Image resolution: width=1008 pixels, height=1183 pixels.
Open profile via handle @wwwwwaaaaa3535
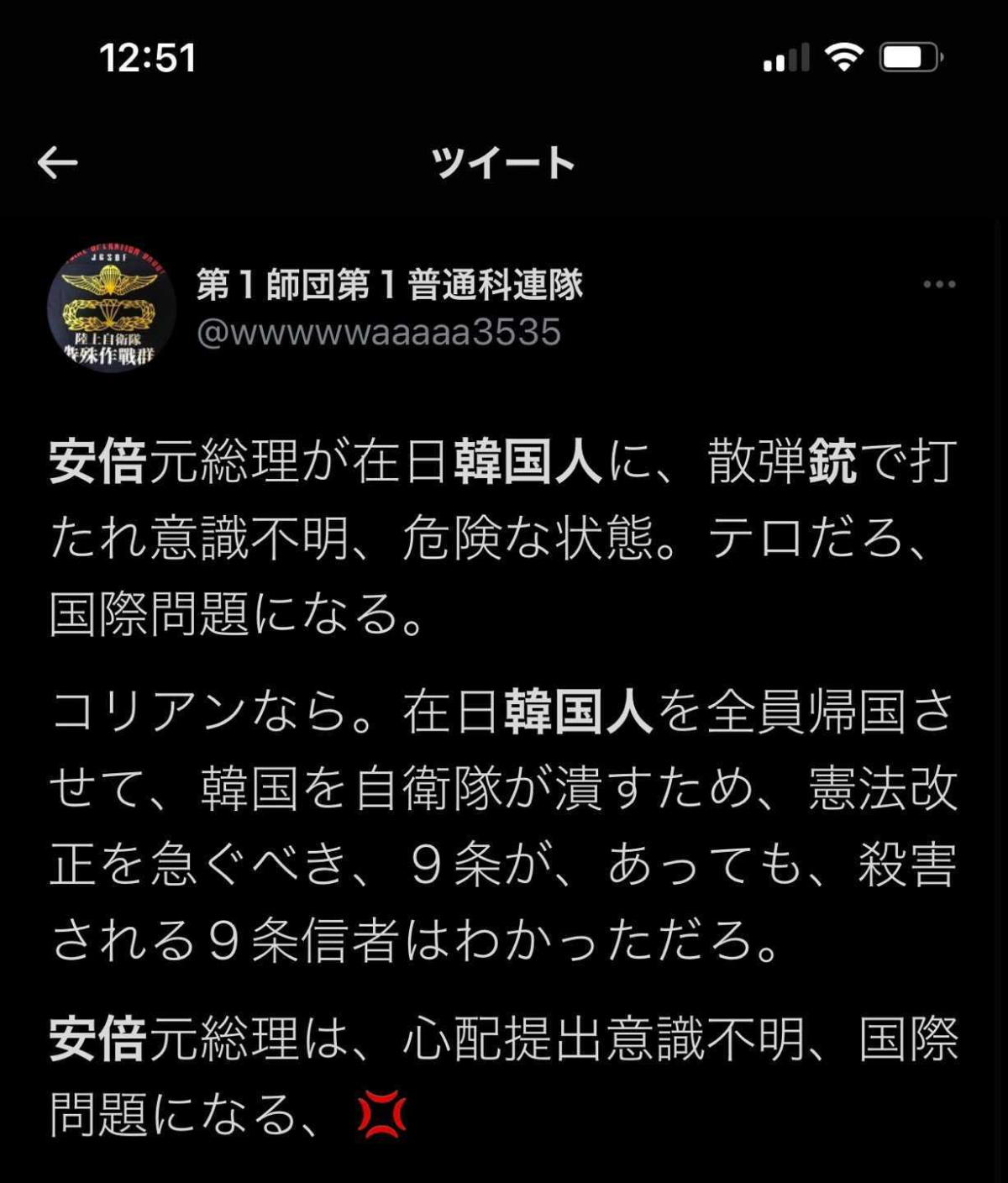[x=379, y=333]
